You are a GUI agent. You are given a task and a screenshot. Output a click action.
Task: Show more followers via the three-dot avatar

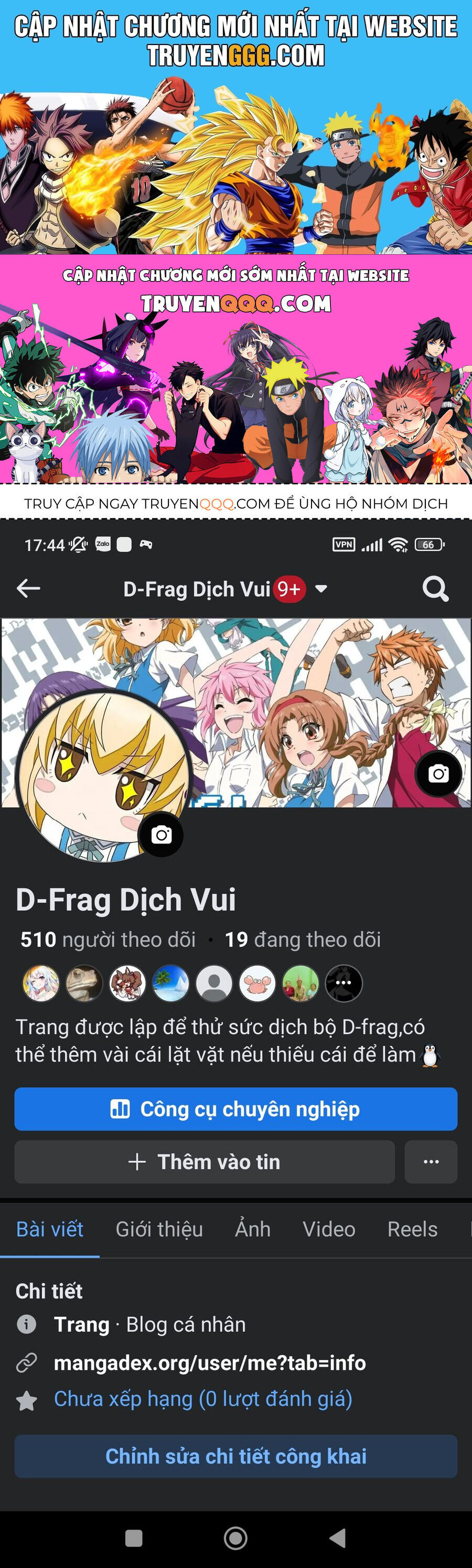344,983
